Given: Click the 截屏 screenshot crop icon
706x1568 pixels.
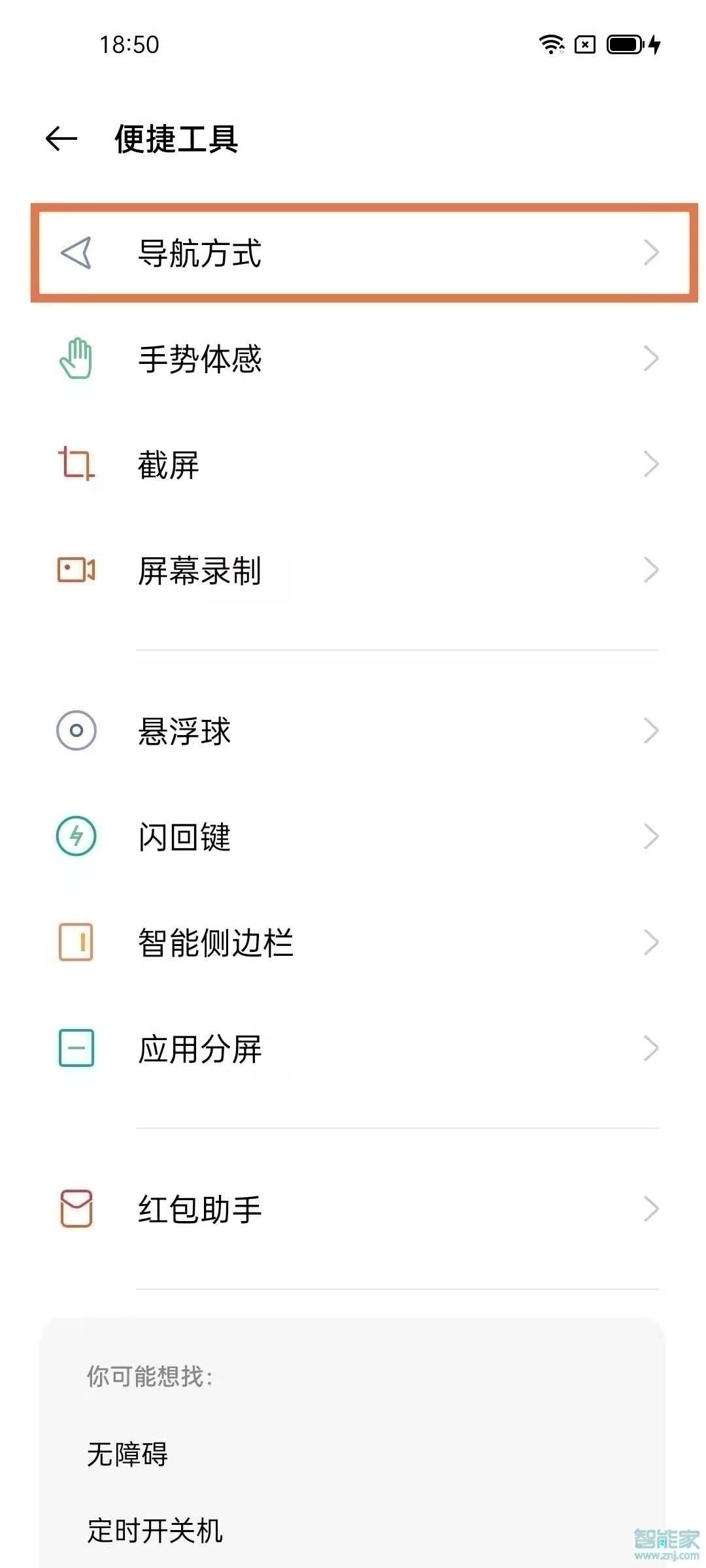Looking at the screenshot, I should pyautogui.click(x=77, y=465).
